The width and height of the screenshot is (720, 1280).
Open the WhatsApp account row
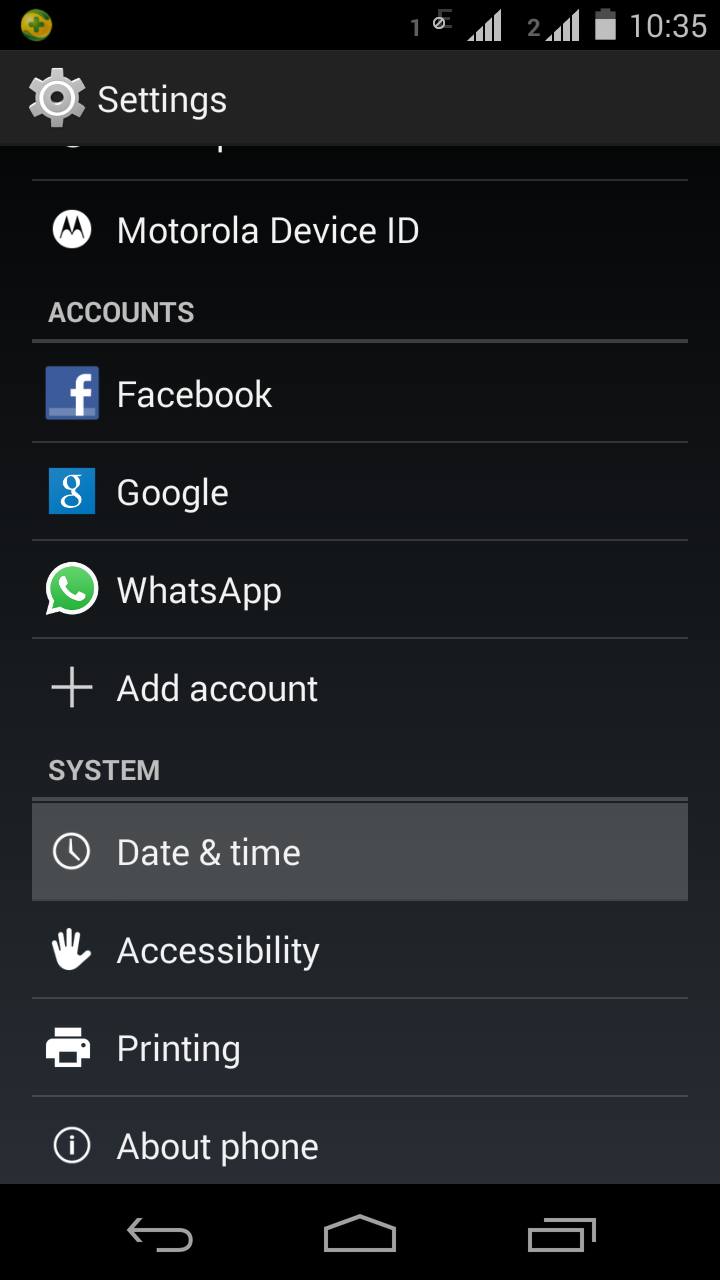click(199, 590)
